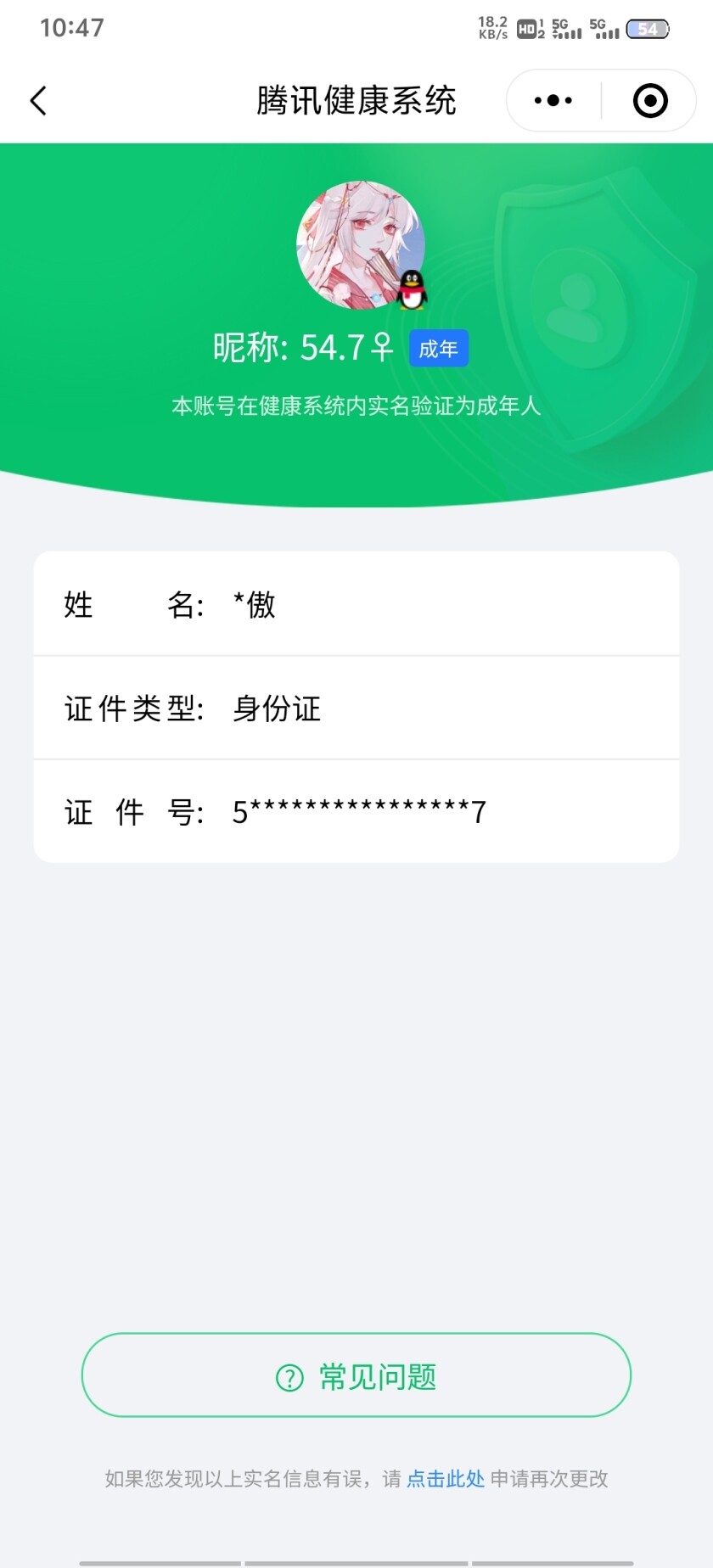The width and height of the screenshot is (713, 1568).
Task: Click the 常见问题 FAQ button
Action: pyautogui.click(x=356, y=1375)
